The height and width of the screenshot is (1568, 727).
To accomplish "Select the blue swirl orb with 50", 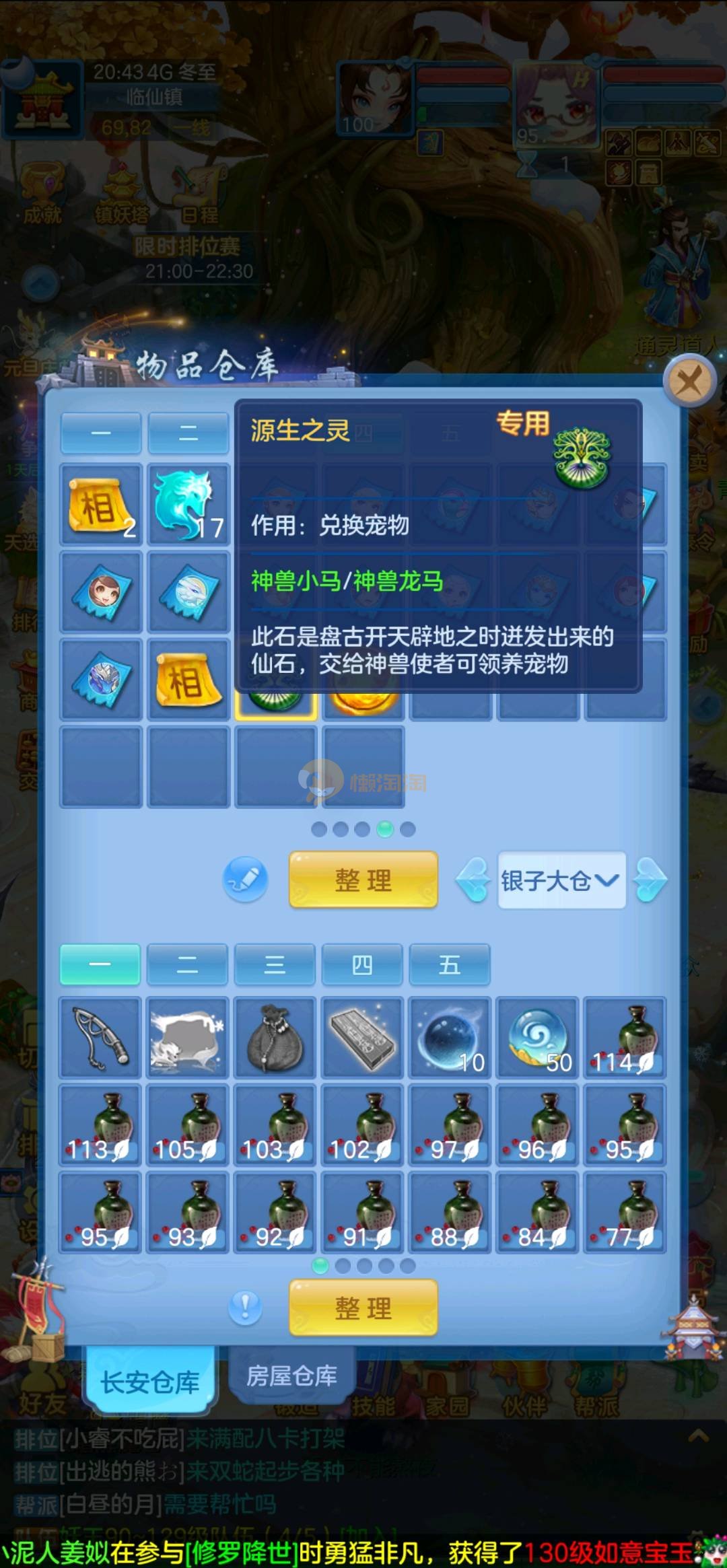I will [537, 1037].
